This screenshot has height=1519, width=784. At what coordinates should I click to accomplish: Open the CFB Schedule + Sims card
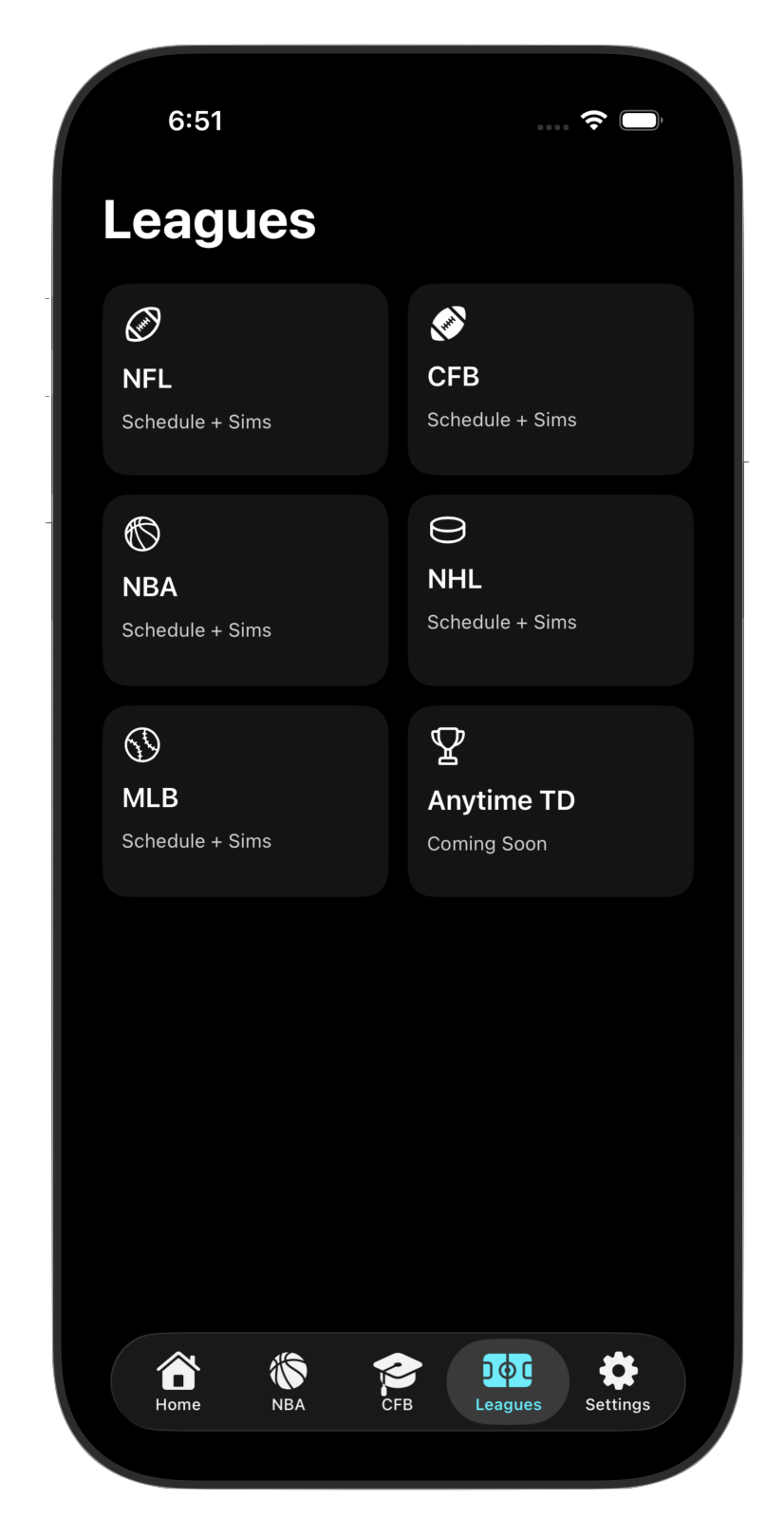click(x=551, y=379)
